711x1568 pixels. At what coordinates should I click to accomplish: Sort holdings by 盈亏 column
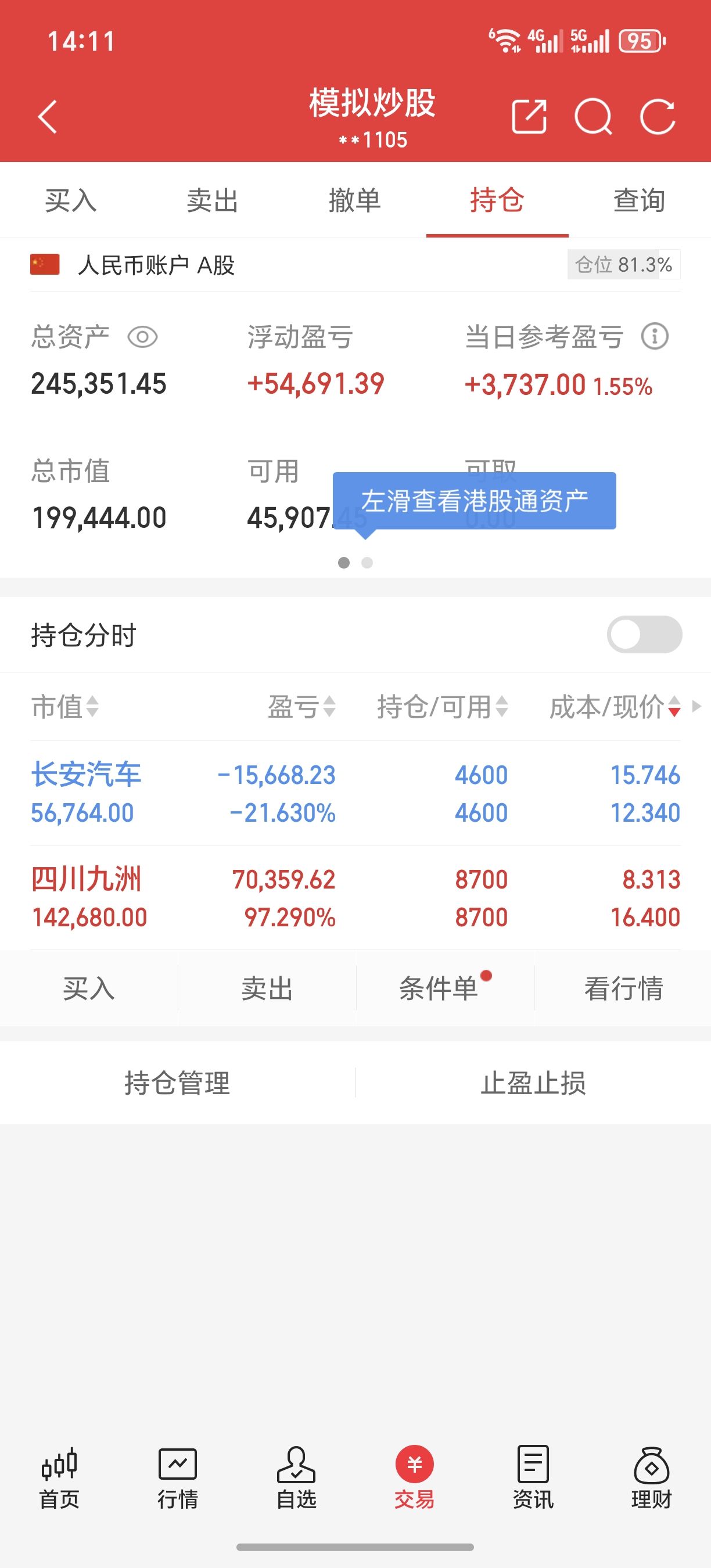coord(302,707)
